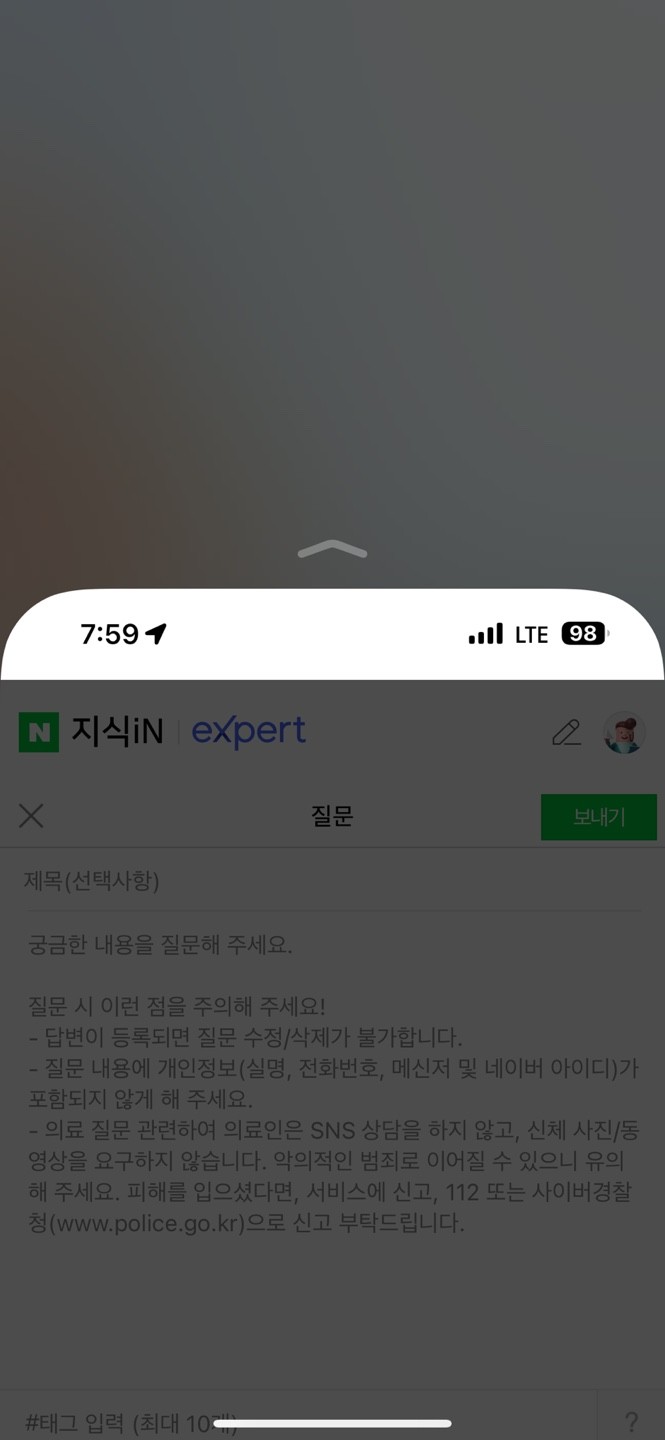Tap the pencil write icon

click(566, 733)
